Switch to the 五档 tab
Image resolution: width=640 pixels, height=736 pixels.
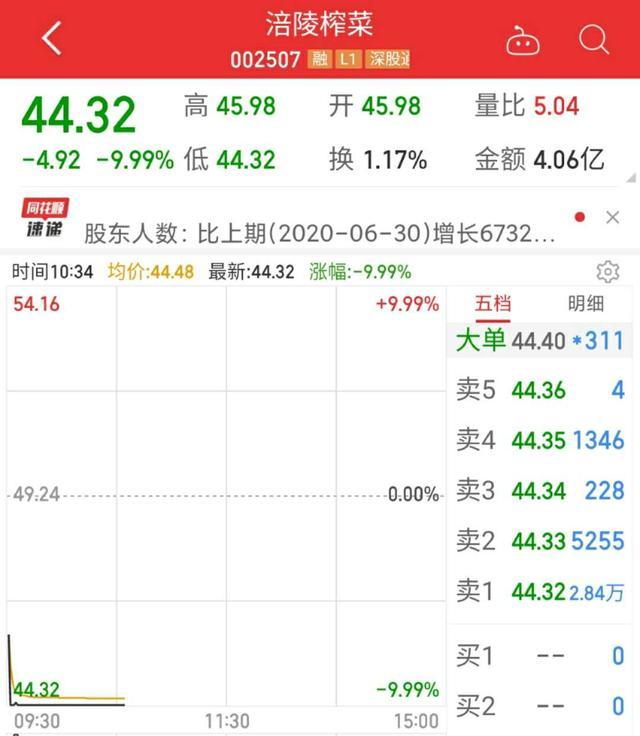492,304
